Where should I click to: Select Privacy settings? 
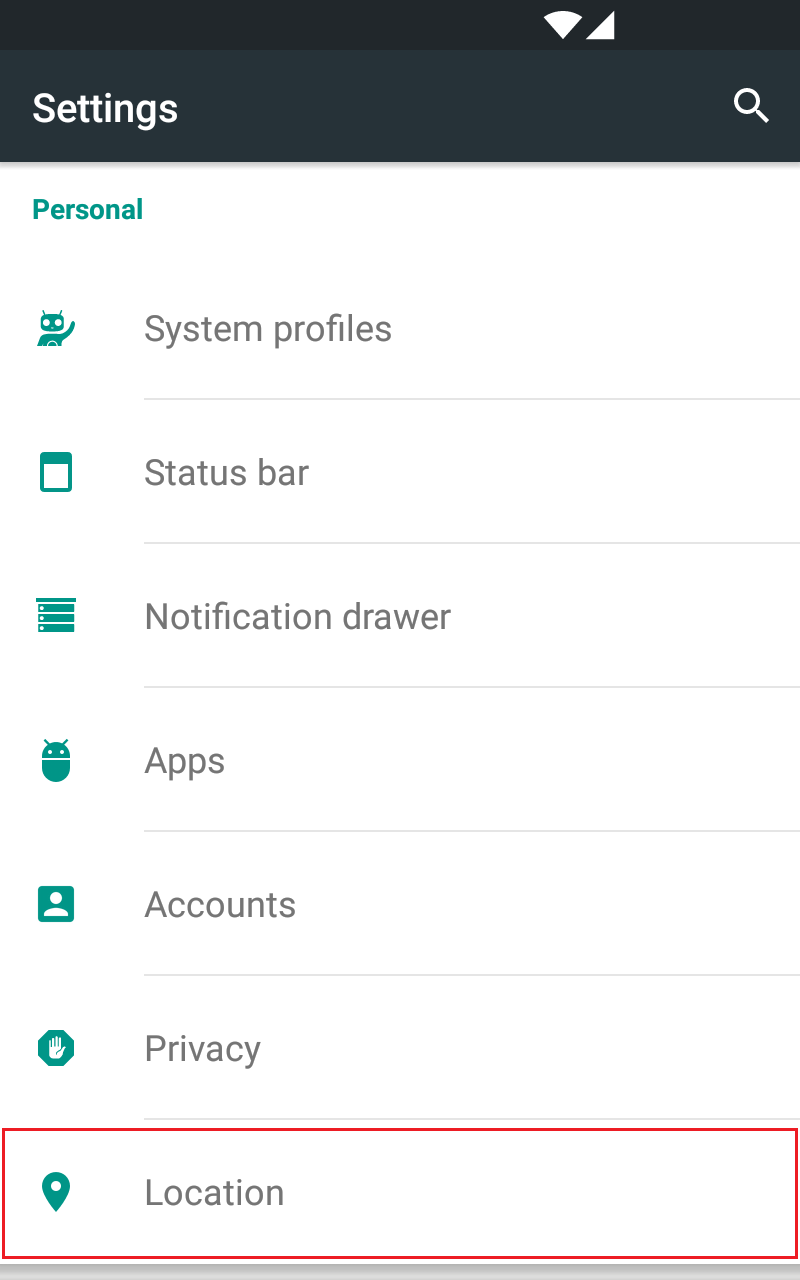click(x=400, y=1048)
